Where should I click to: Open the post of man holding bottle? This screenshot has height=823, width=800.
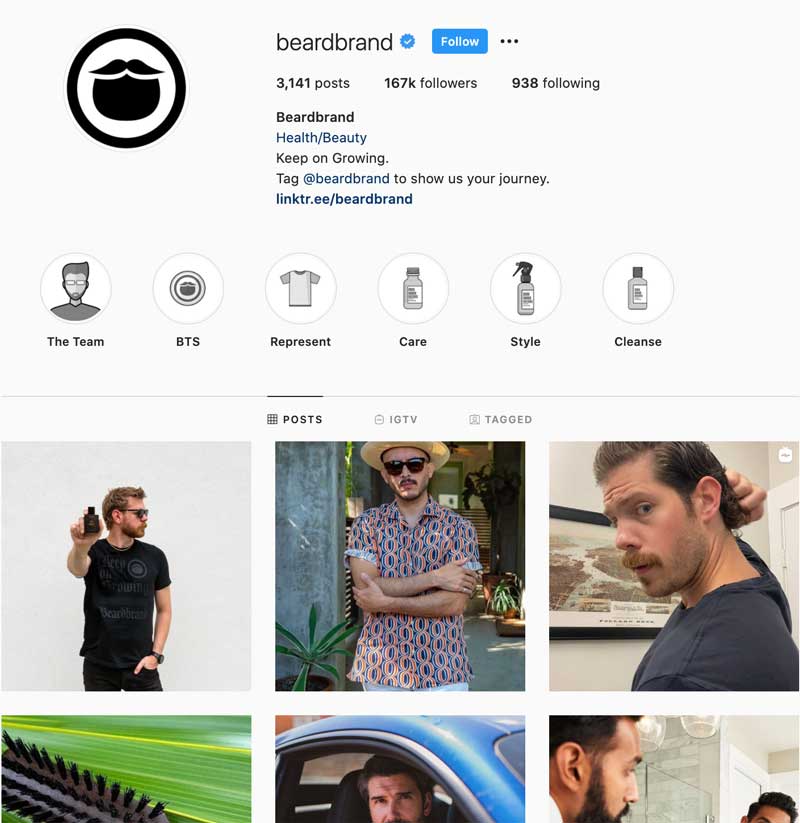click(126, 566)
